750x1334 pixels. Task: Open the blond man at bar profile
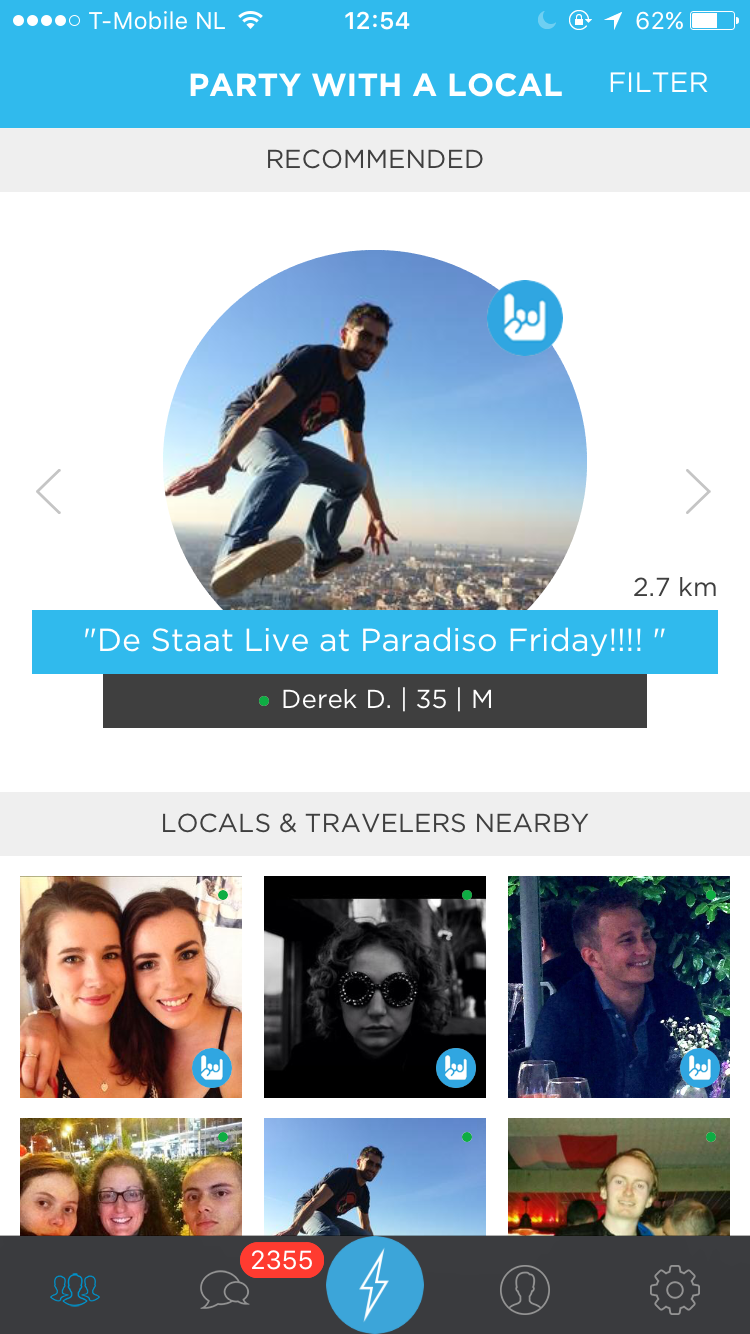click(619, 1177)
